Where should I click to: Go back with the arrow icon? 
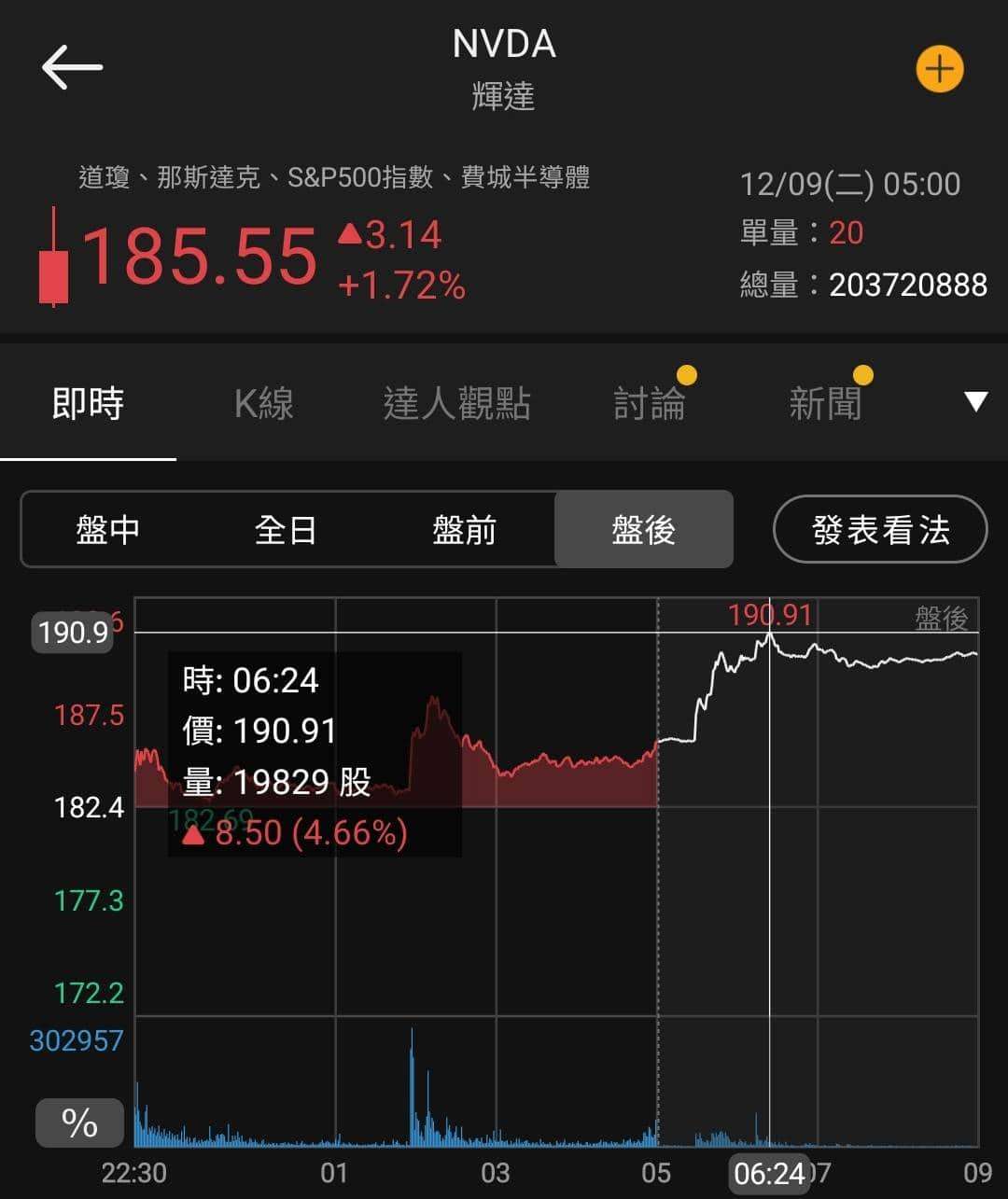(x=71, y=67)
